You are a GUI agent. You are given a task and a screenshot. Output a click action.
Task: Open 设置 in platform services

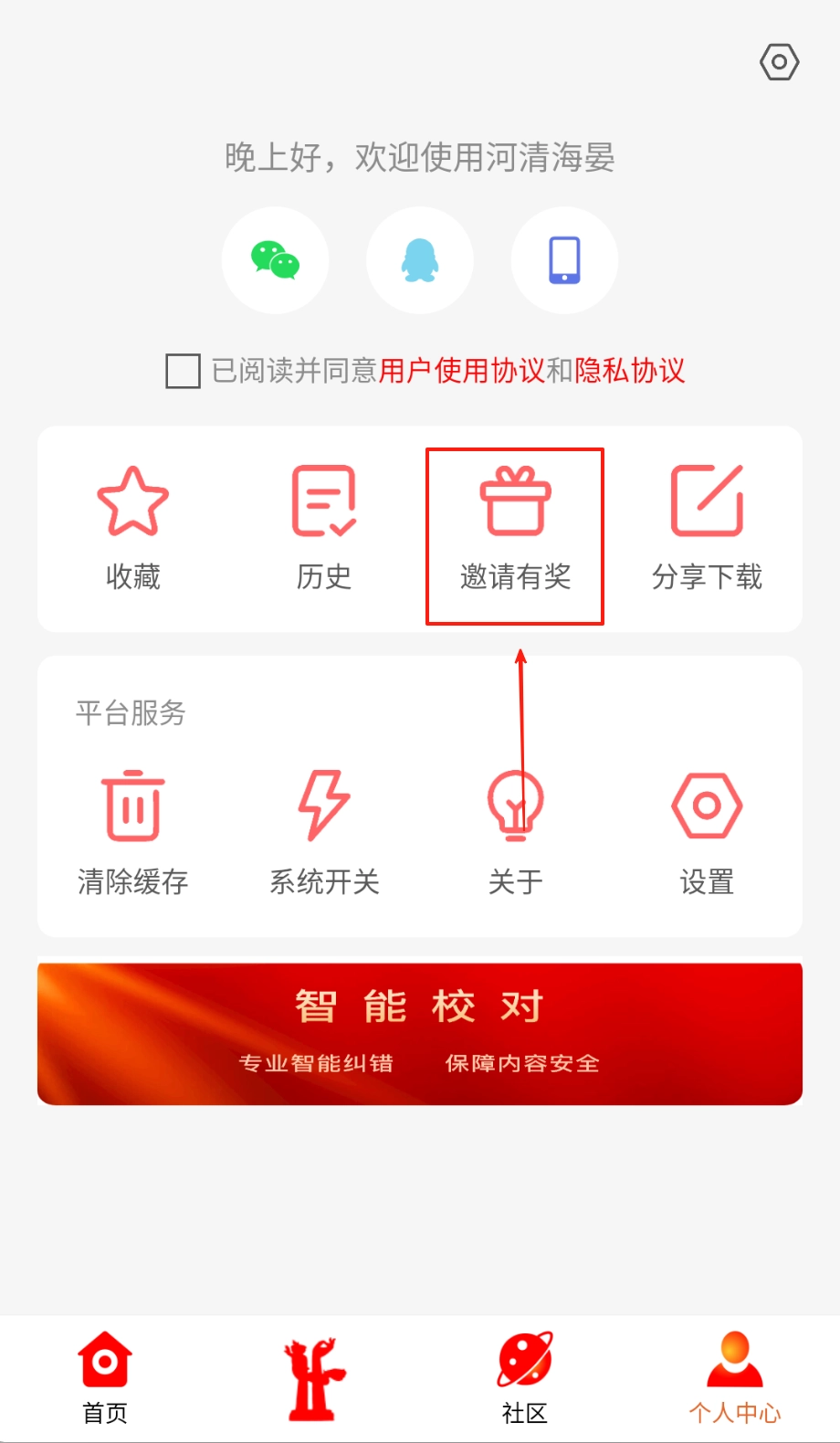click(707, 831)
